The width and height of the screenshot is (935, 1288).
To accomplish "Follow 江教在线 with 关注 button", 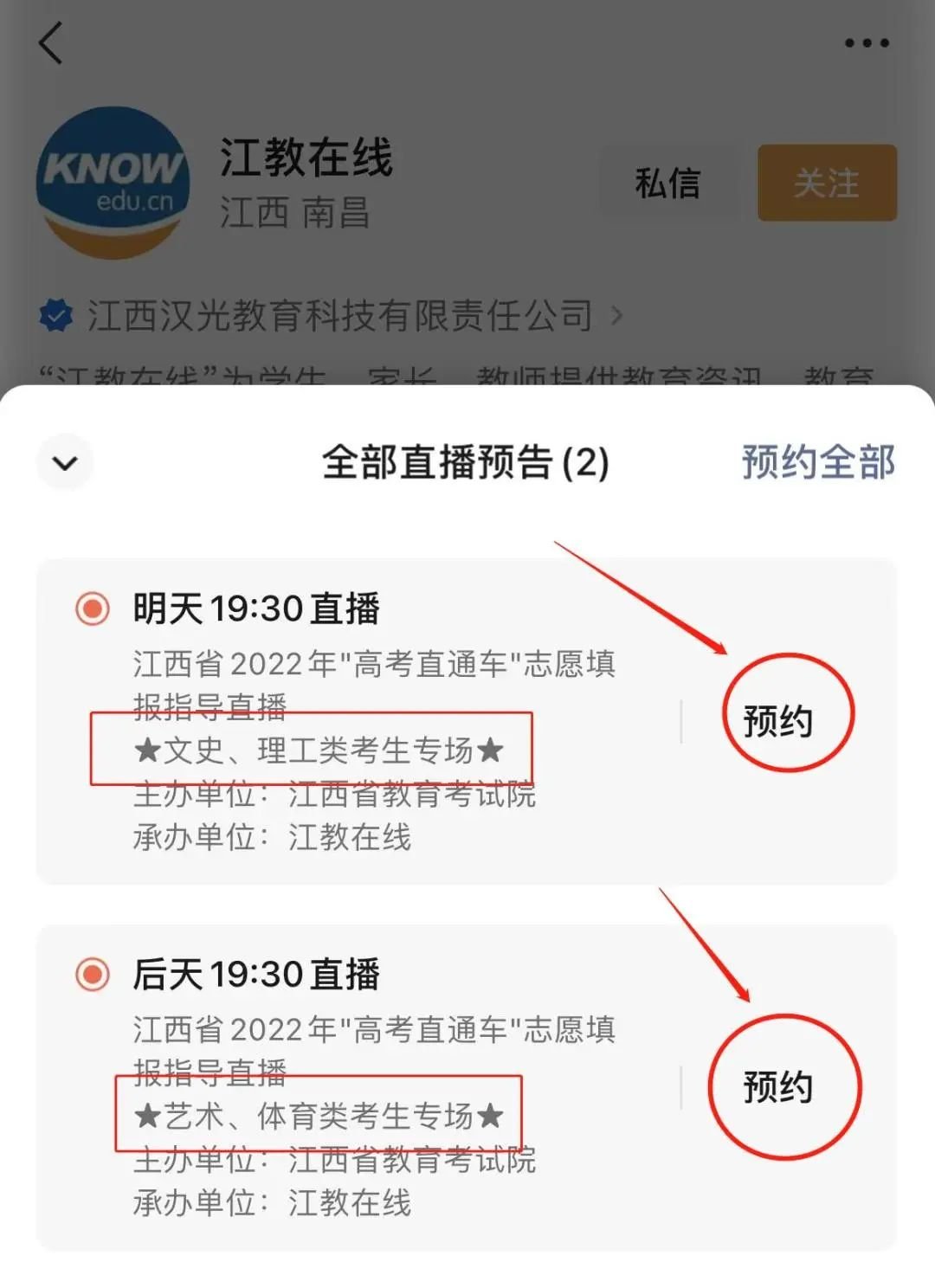I will (827, 184).
